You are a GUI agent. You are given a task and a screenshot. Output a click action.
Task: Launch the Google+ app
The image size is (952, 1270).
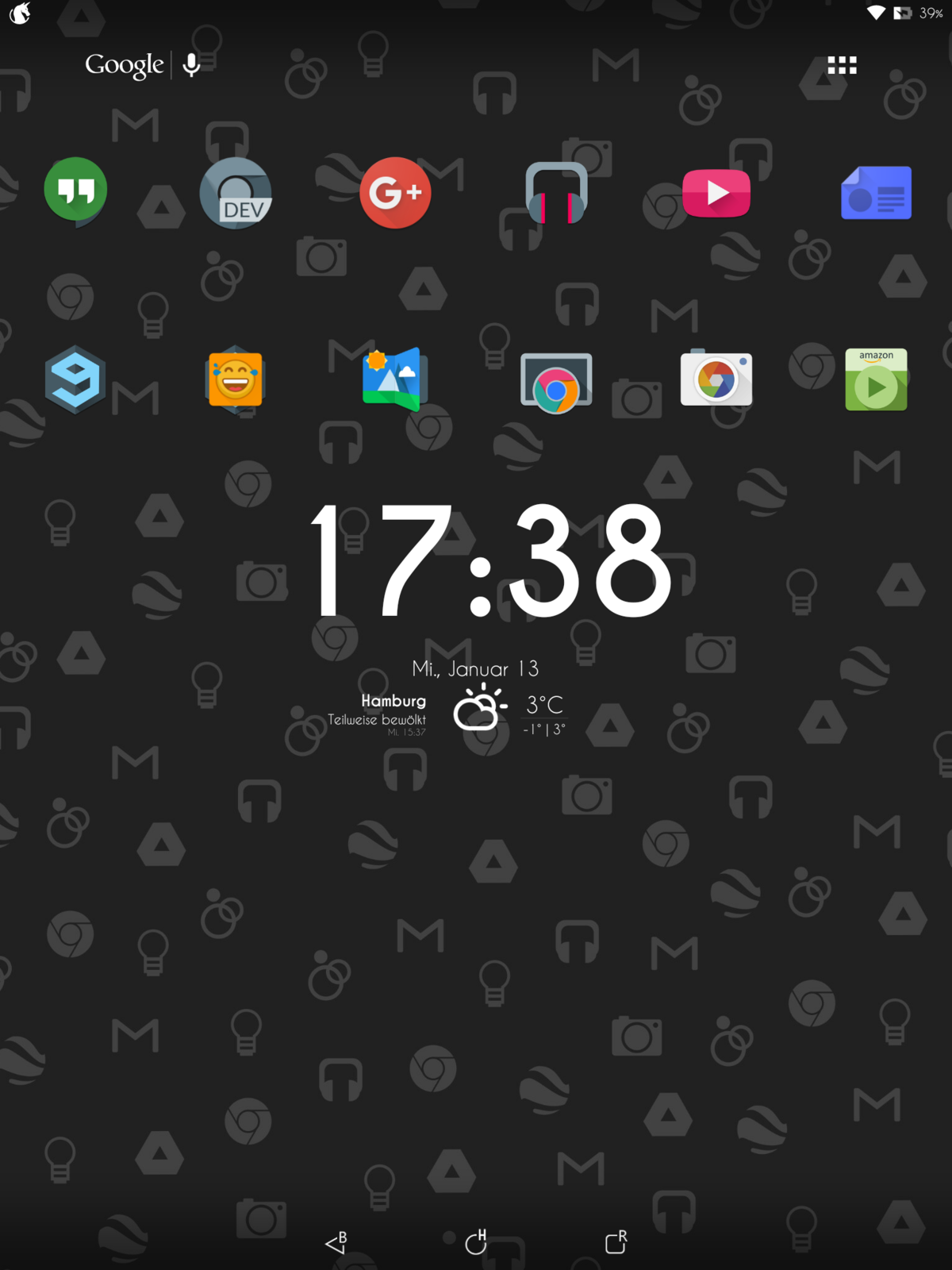tap(395, 193)
